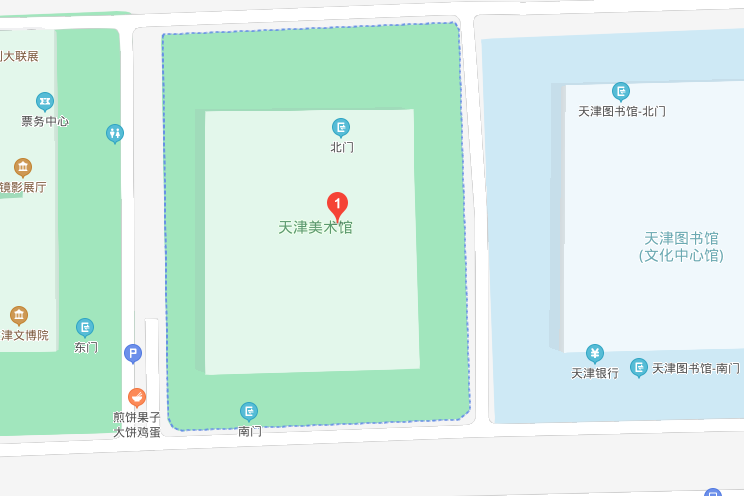
Task: Tap the restroom marker
Action: [115, 132]
